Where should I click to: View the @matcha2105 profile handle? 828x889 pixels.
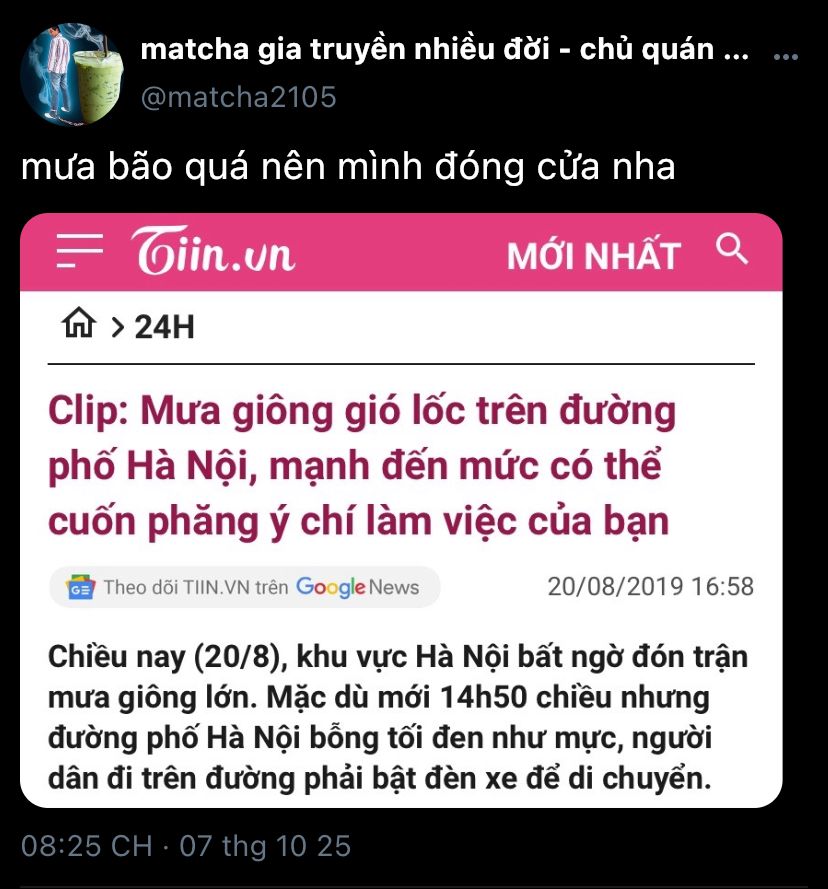[238, 97]
